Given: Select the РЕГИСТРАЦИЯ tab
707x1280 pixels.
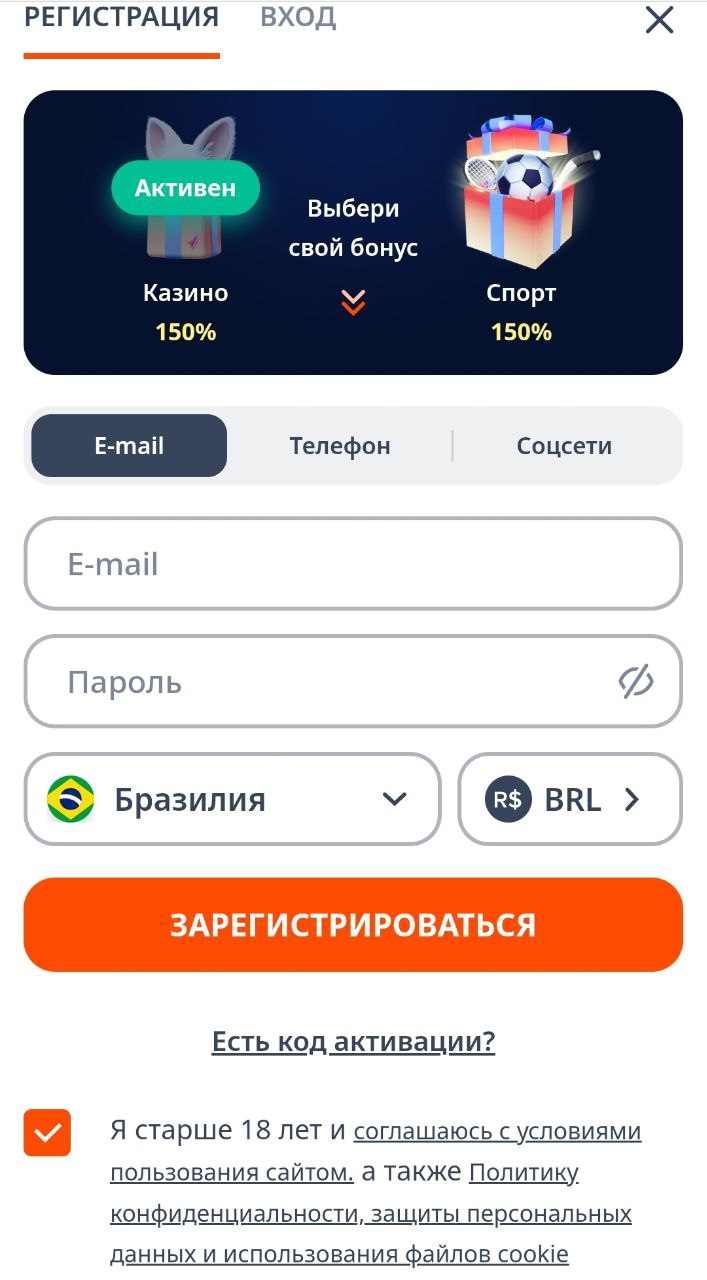Looking at the screenshot, I should pyautogui.click(x=121, y=17).
